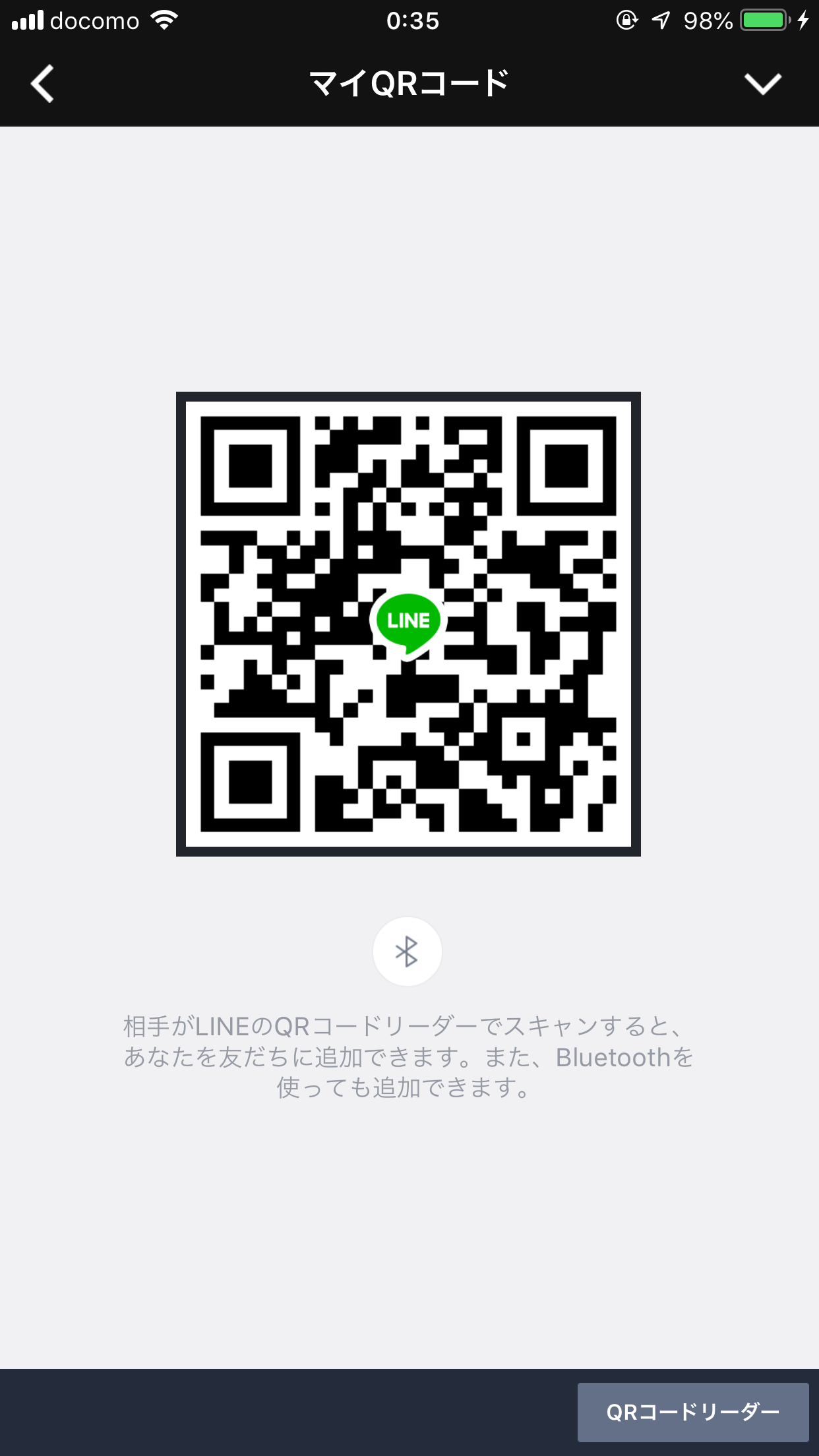This screenshot has height=1456, width=819.
Task: Expand the dropdown arrow in the header
Action: 762,84
